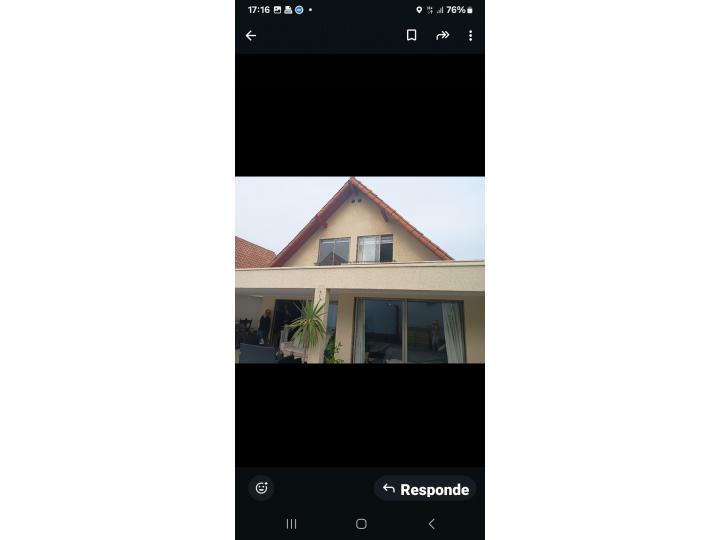Image resolution: width=720 pixels, height=540 pixels.
Task: Open the house photo
Action: 360,270
